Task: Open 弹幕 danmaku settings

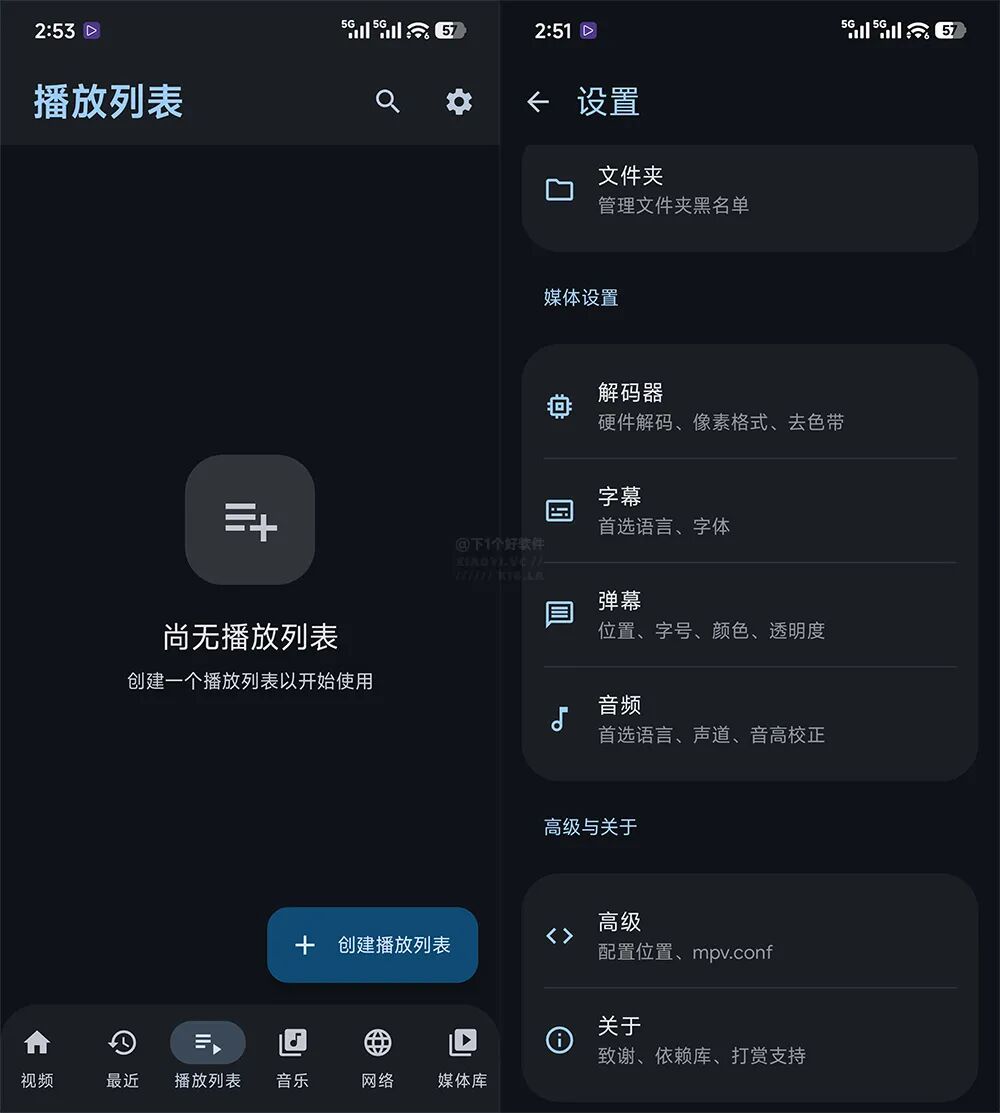Action: [x=749, y=614]
